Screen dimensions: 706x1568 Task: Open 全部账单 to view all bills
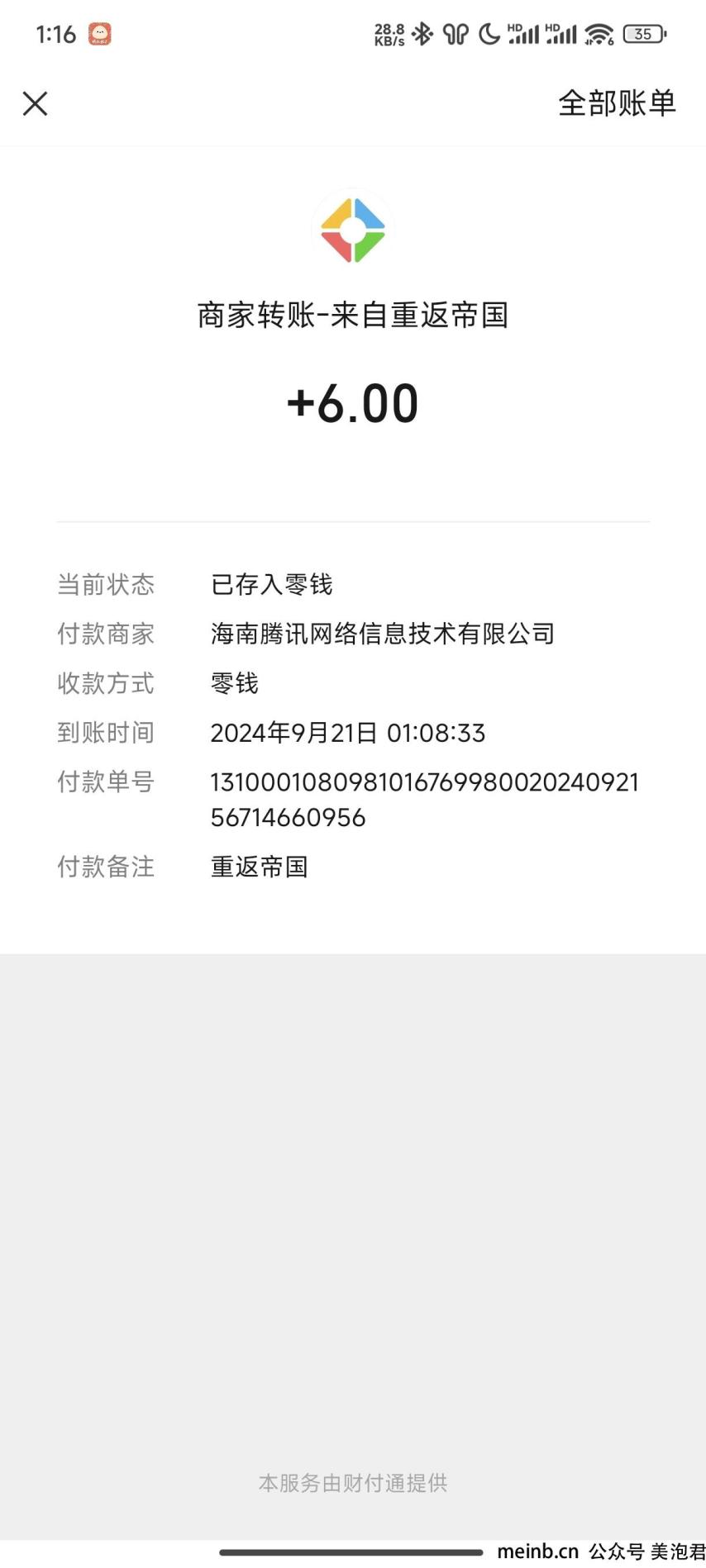point(617,103)
